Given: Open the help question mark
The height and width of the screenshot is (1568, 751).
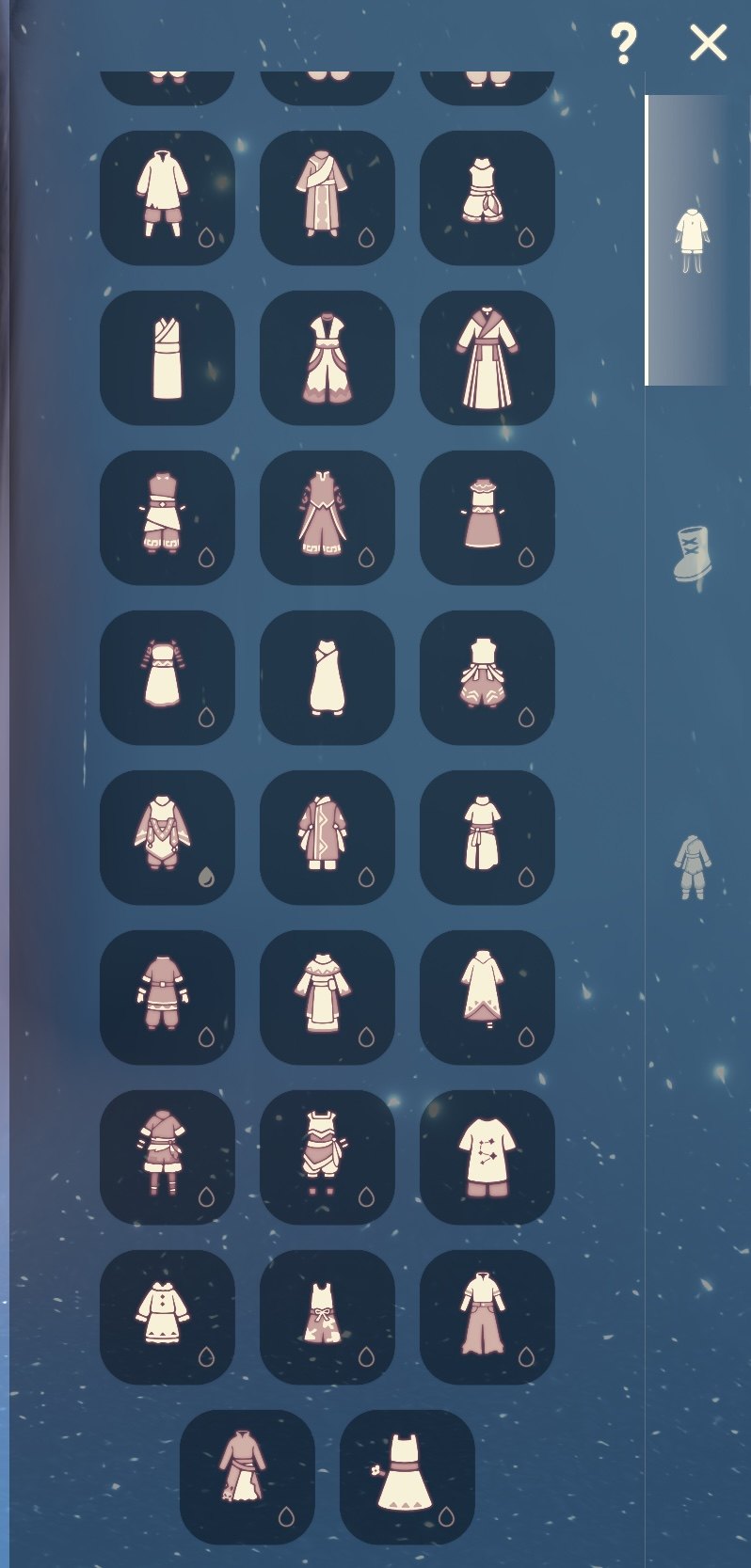Looking at the screenshot, I should coord(623,43).
